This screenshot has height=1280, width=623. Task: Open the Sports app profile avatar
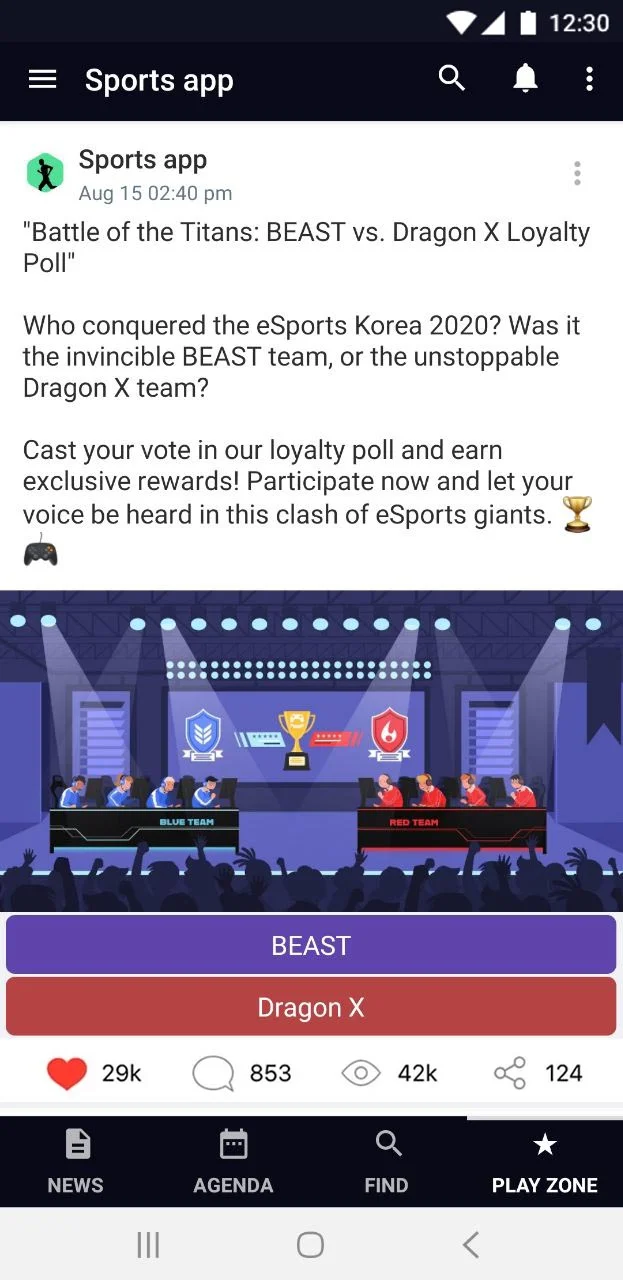[45, 173]
